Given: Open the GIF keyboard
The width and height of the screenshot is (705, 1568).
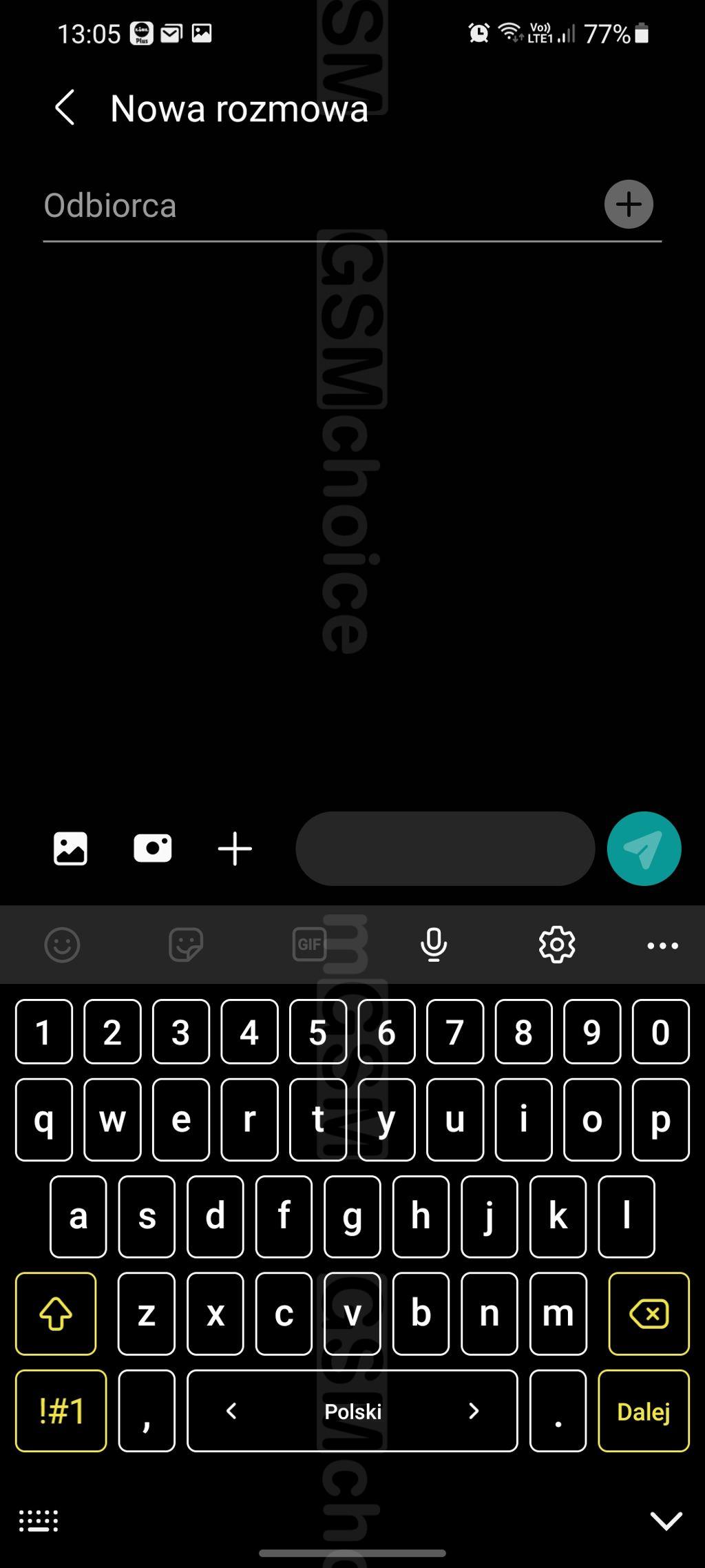Looking at the screenshot, I should pos(309,945).
